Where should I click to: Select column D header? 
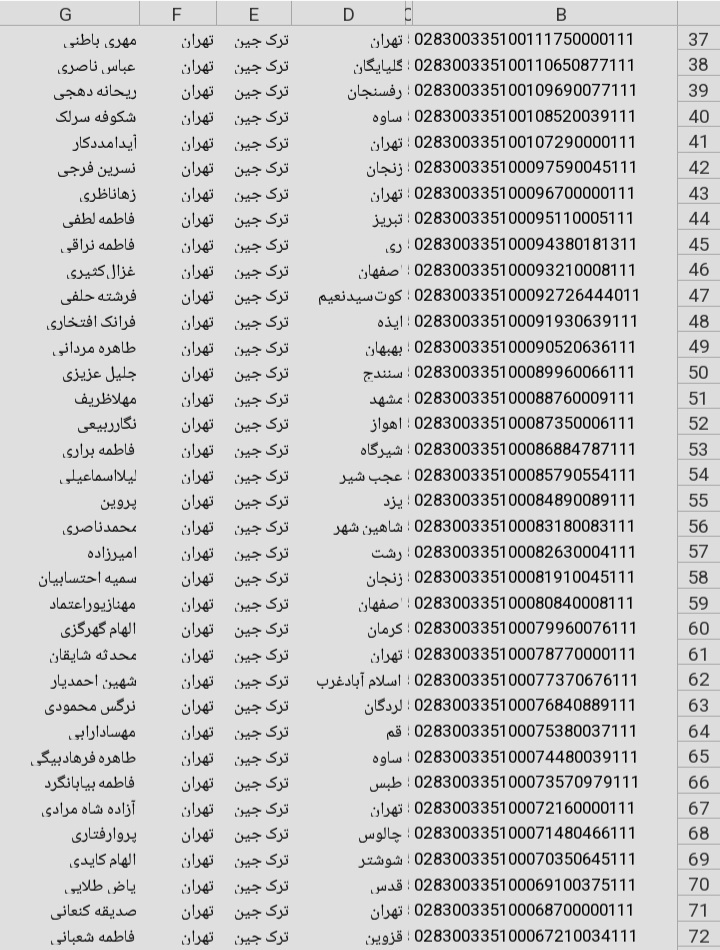coord(348,14)
